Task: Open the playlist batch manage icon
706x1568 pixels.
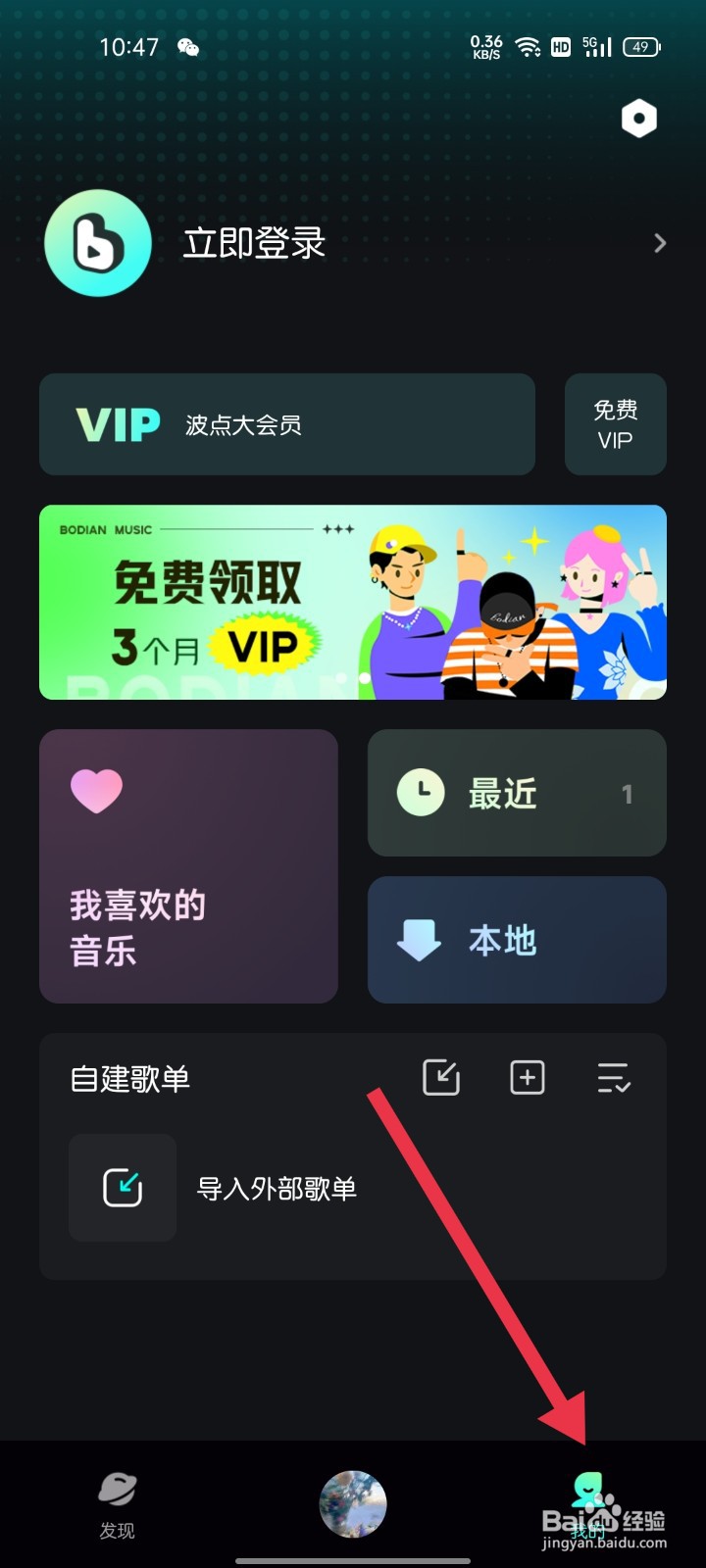Action: coord(614,1076)
